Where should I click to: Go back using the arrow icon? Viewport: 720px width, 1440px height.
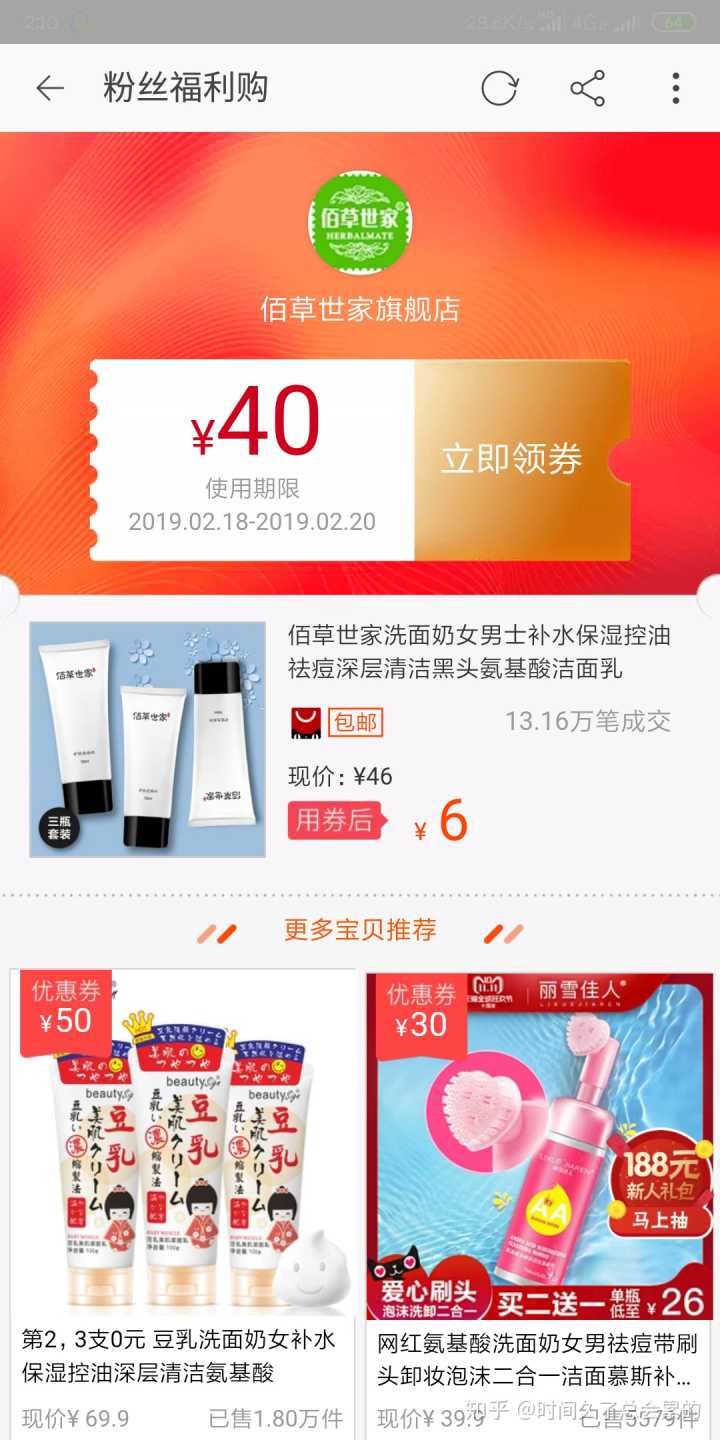click(49, 88)
